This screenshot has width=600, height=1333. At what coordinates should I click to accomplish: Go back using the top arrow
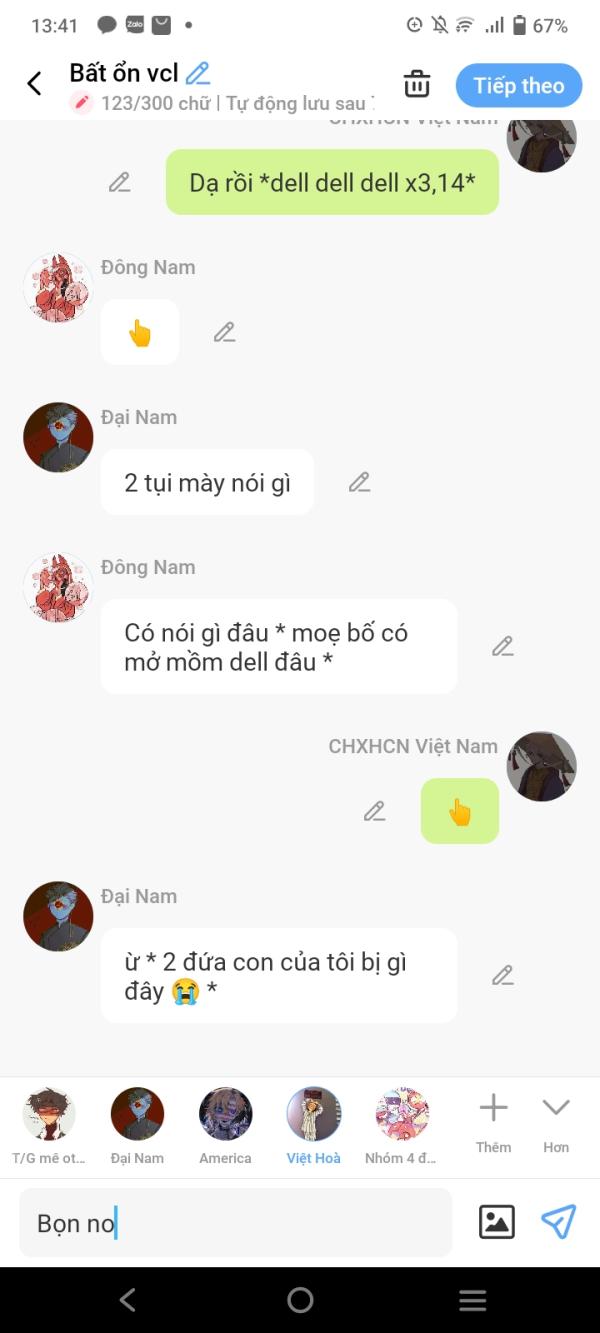point(34,84)
